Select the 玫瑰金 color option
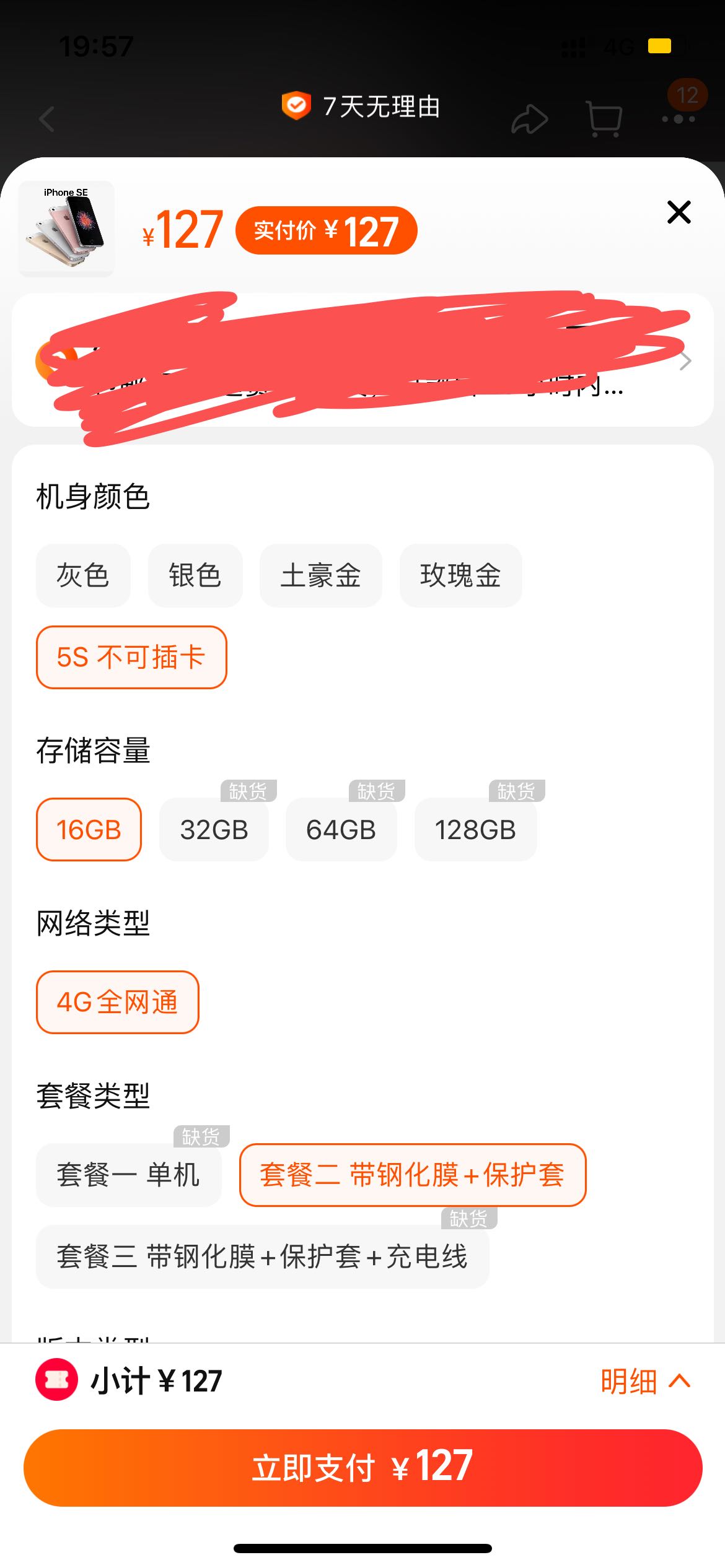 coord(460,575)
